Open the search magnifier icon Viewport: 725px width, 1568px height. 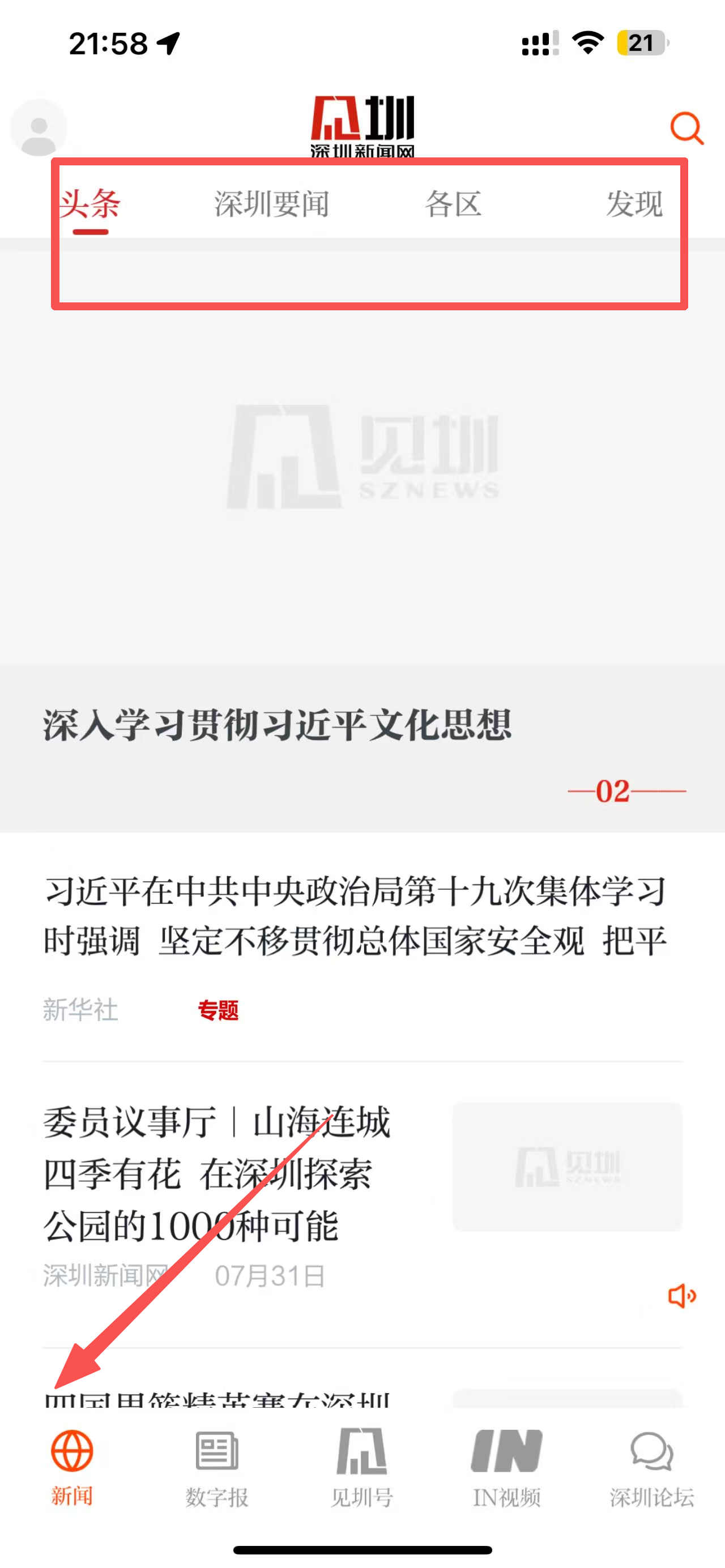[686, 128]
